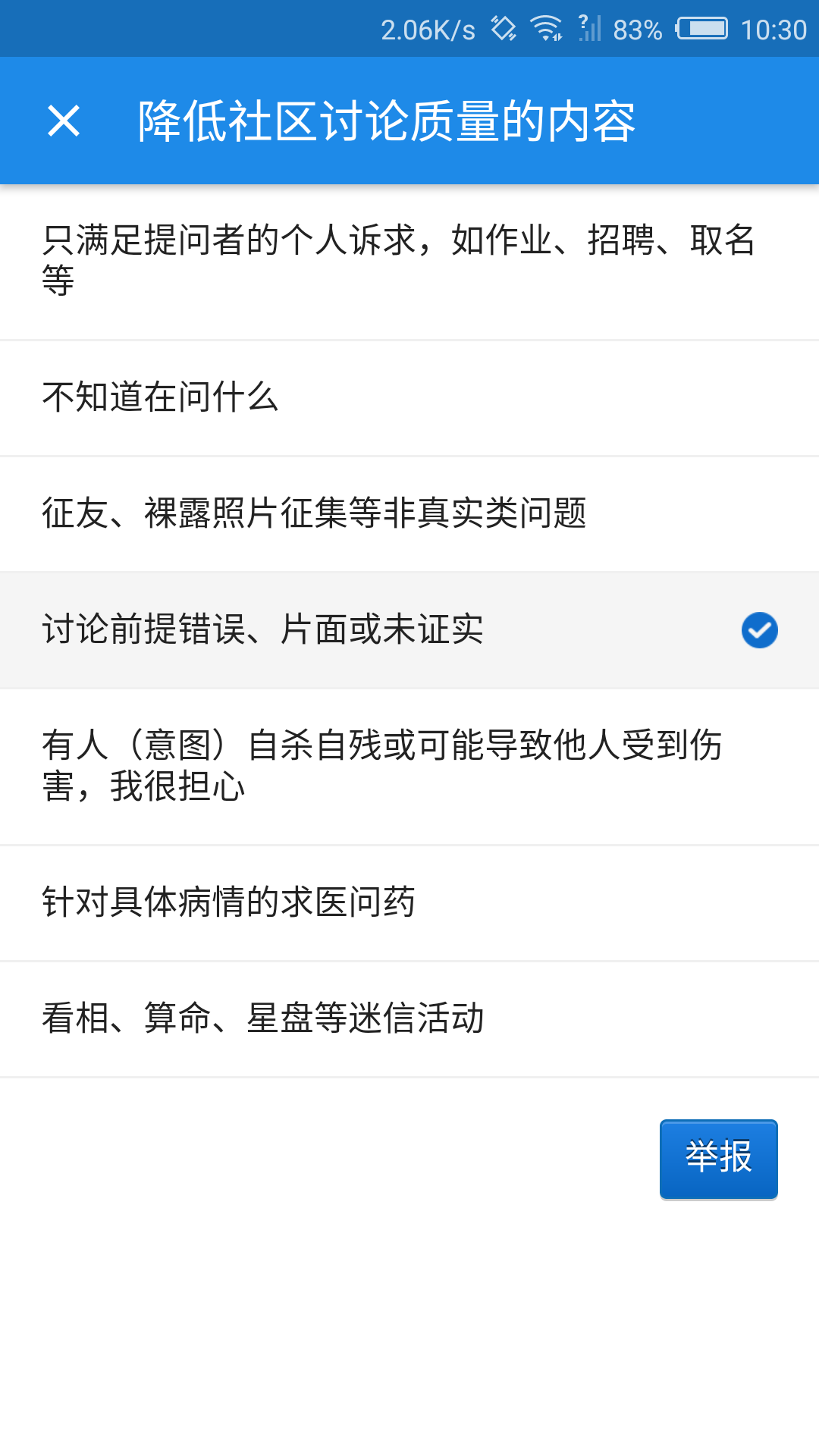Tap the blue header bar
819x1456 pixels.
point(409,120)
